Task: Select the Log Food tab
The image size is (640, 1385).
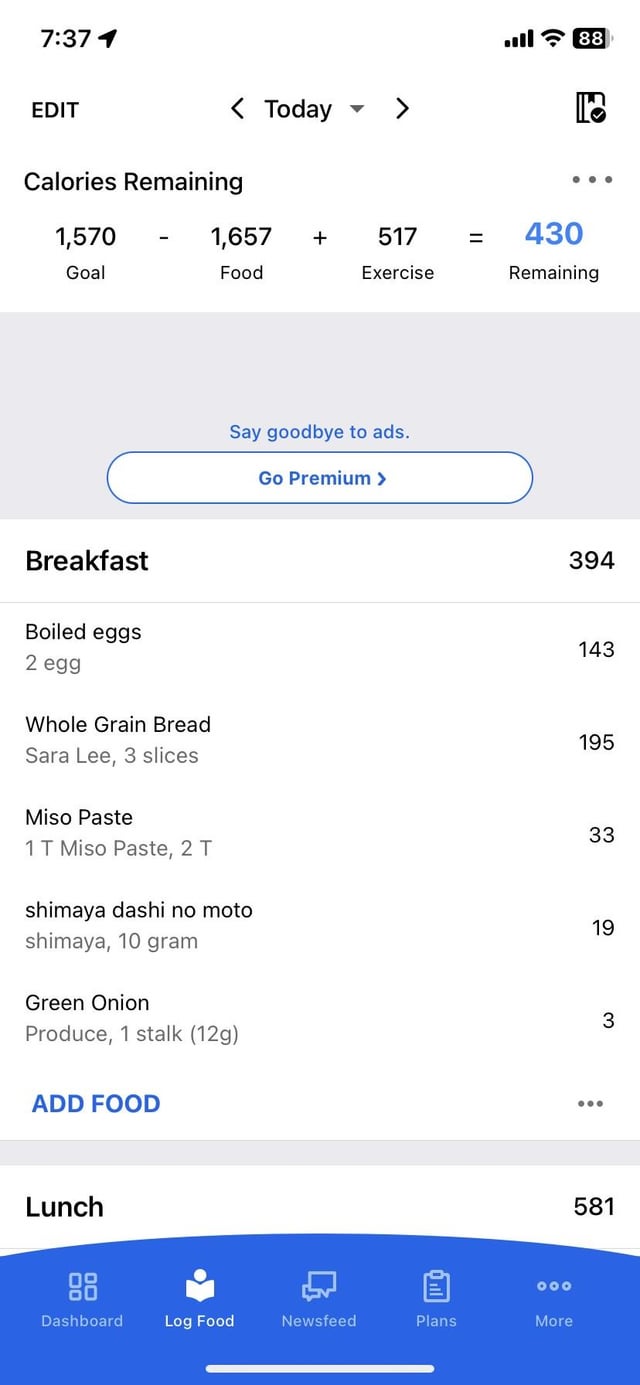Action: 200,1299
